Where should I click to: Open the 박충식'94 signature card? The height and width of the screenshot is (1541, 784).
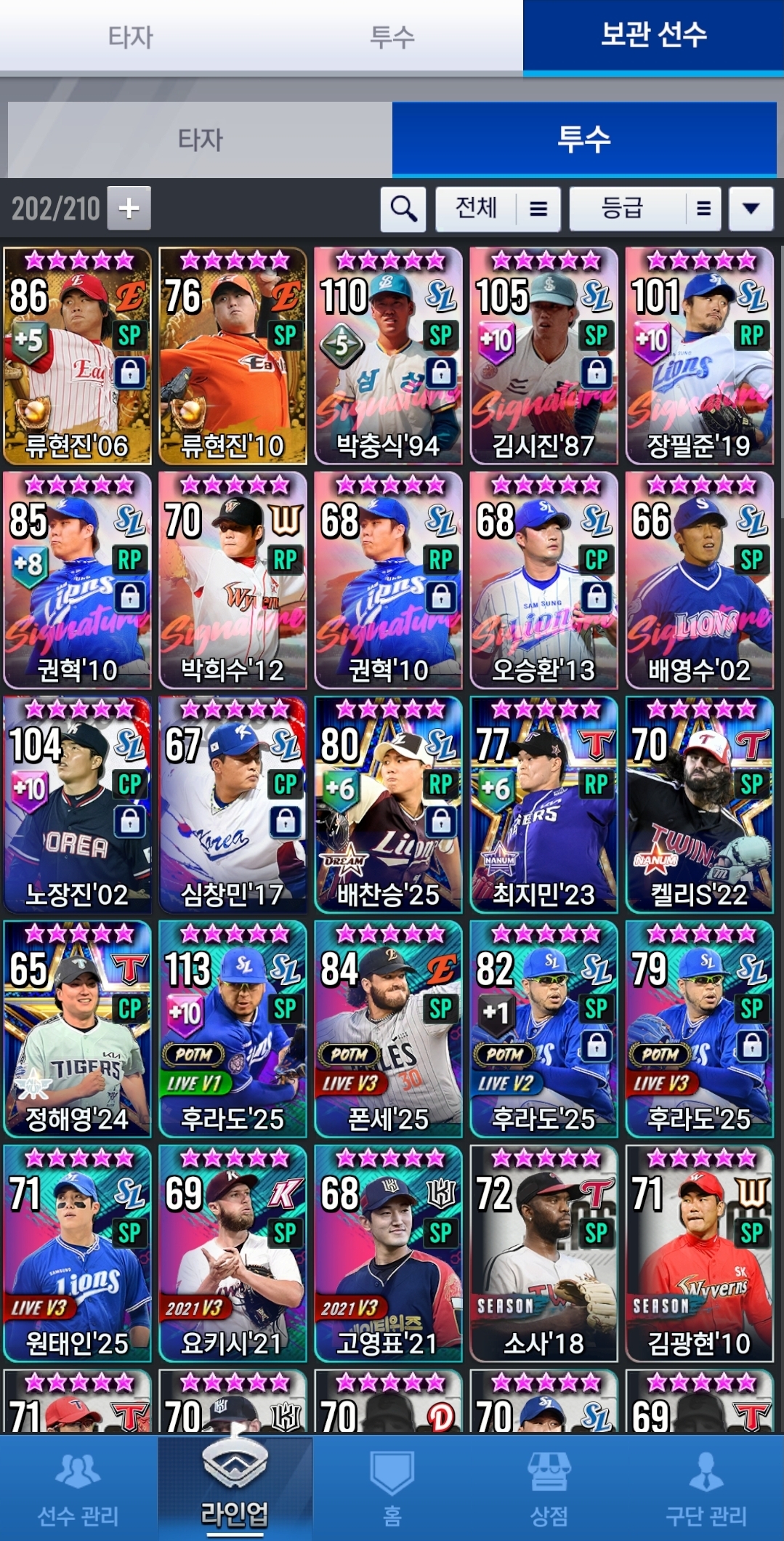pos(388,356)
